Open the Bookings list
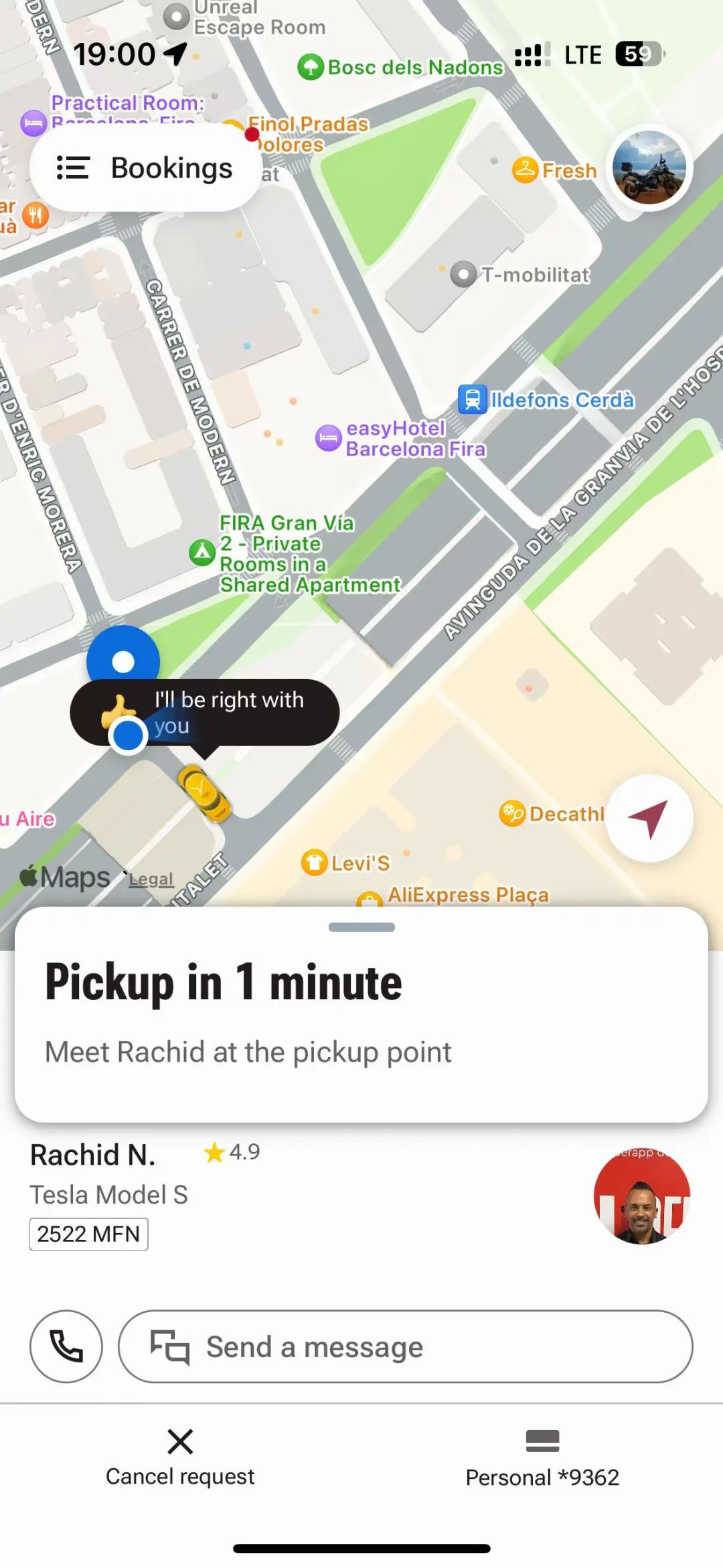Image resolution: width=723 pixels, height=1568 pixels. coord(145,167)
